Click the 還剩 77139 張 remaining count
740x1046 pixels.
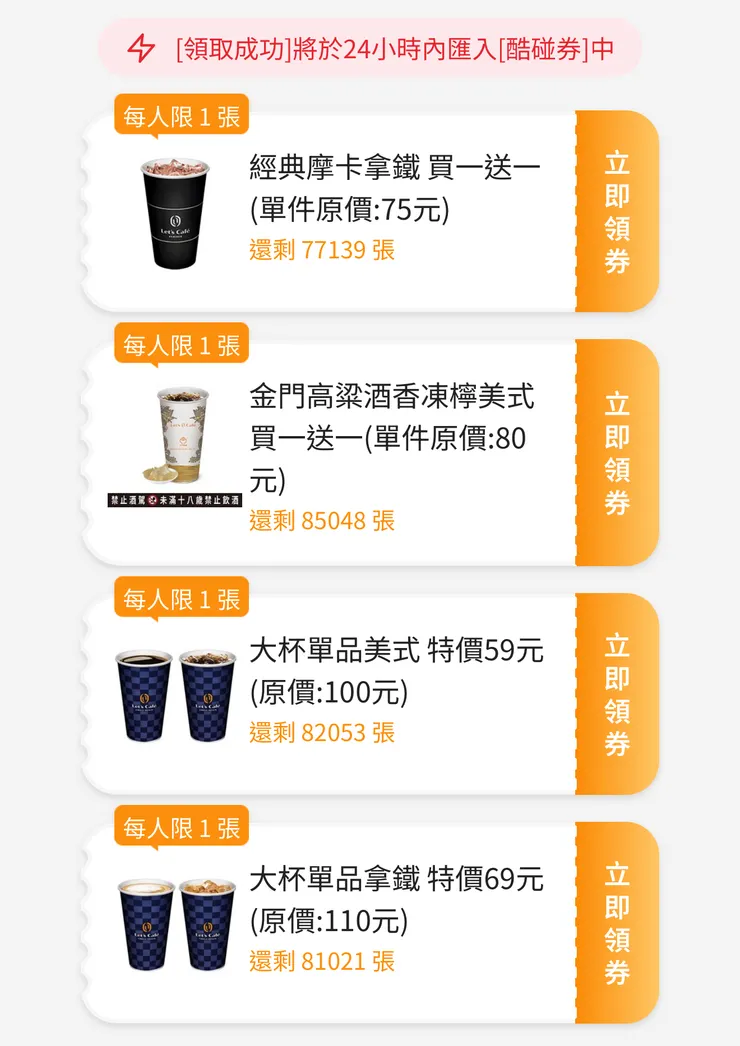tap(322, 250)
